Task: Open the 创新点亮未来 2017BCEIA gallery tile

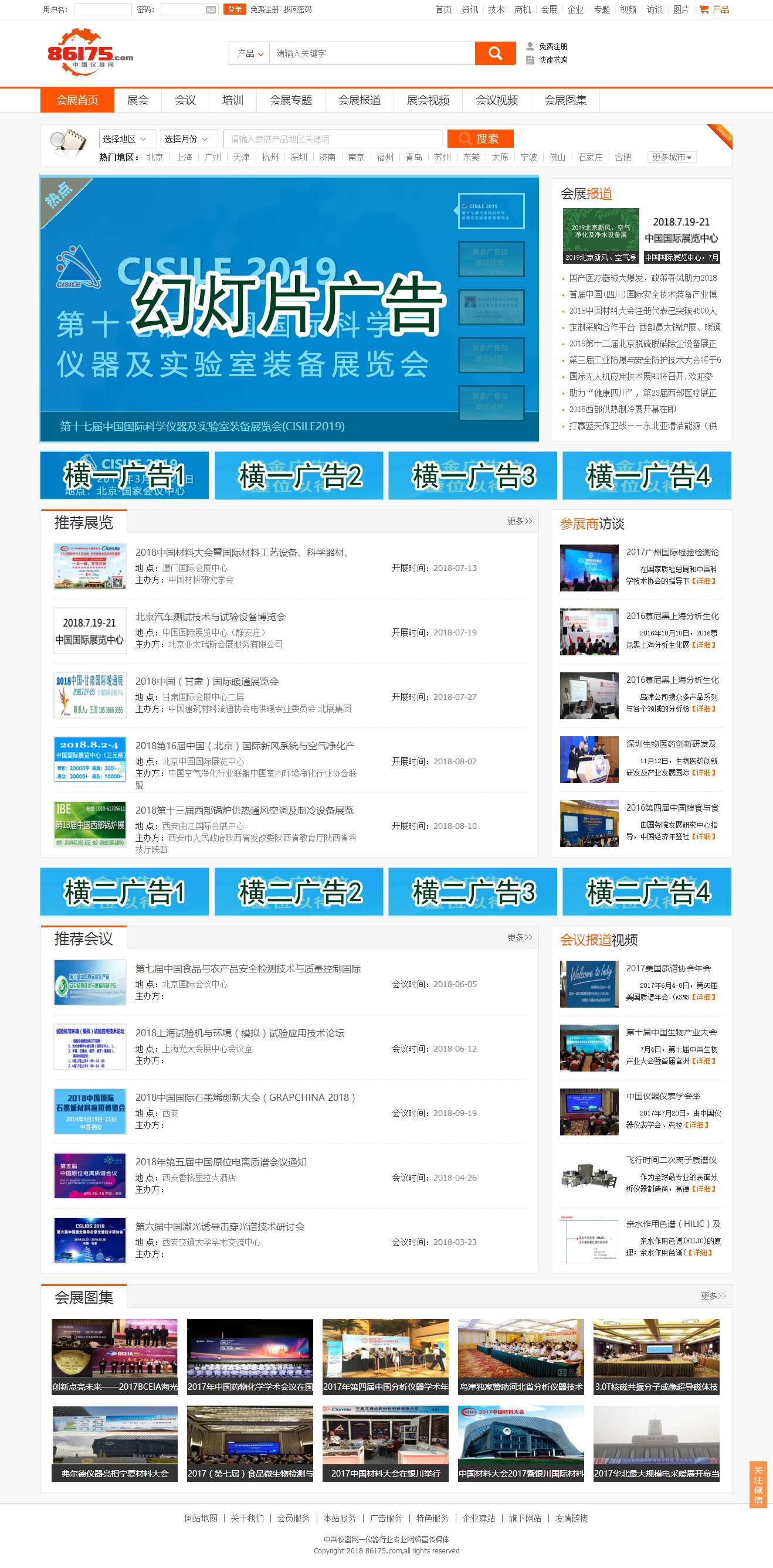Action: click(114, 1356)
